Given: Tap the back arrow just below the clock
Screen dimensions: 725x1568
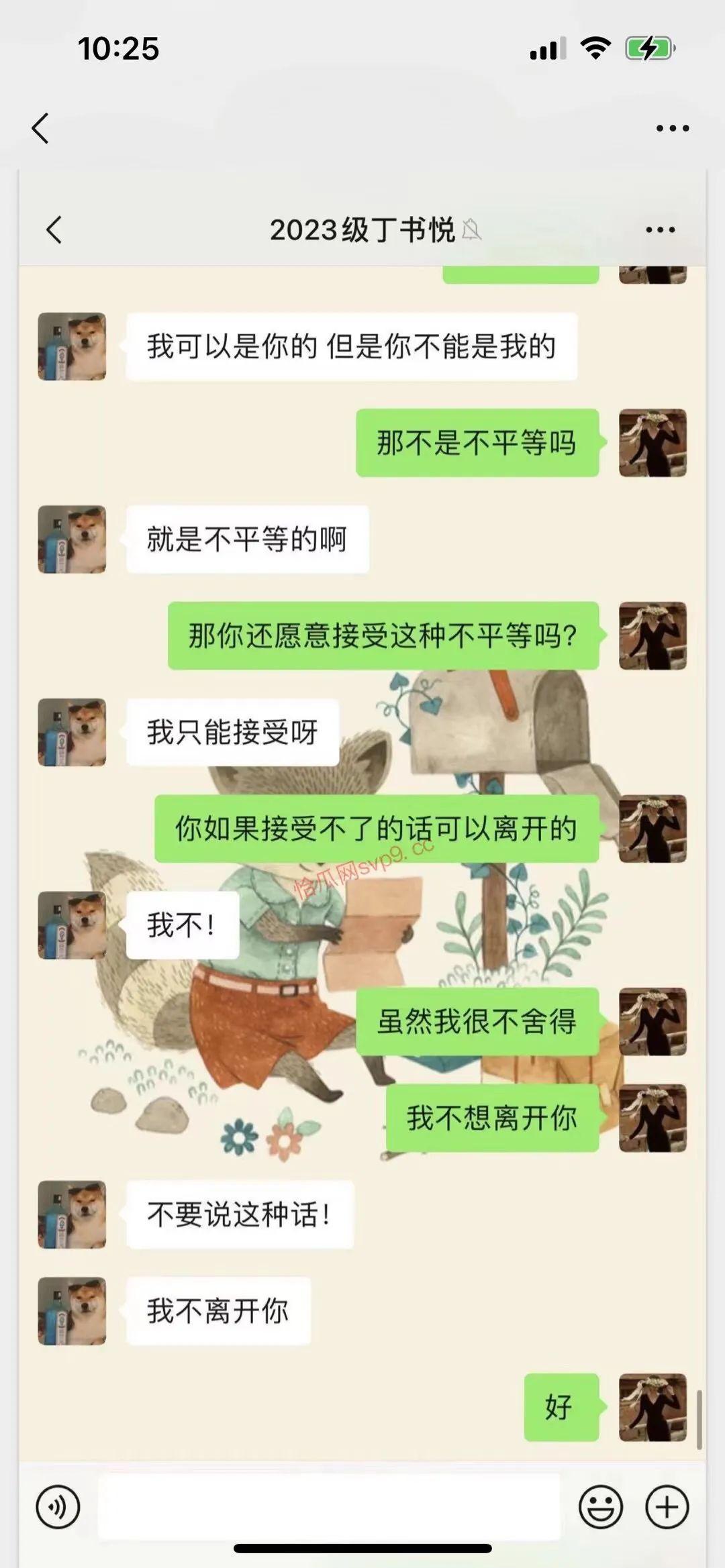Looking at the screenshot, I should coord(40,127).
